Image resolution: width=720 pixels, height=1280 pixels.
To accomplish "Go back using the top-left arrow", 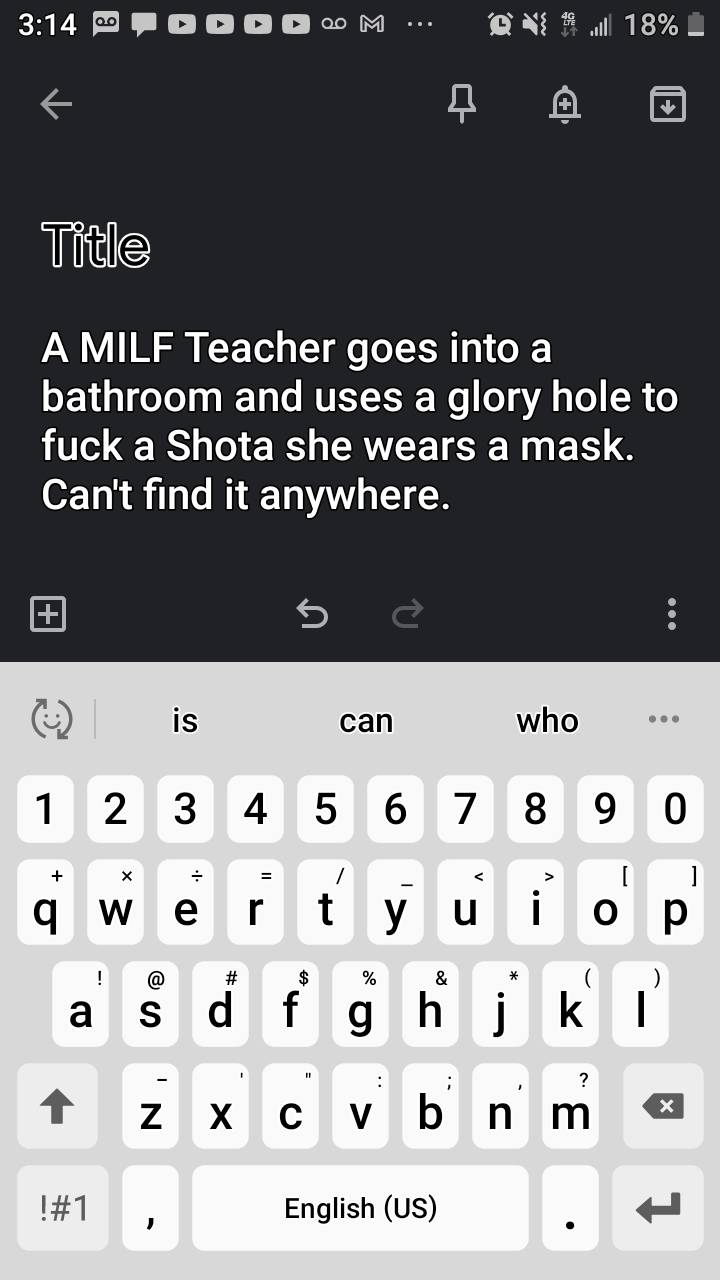I will (x=56, y=104).
